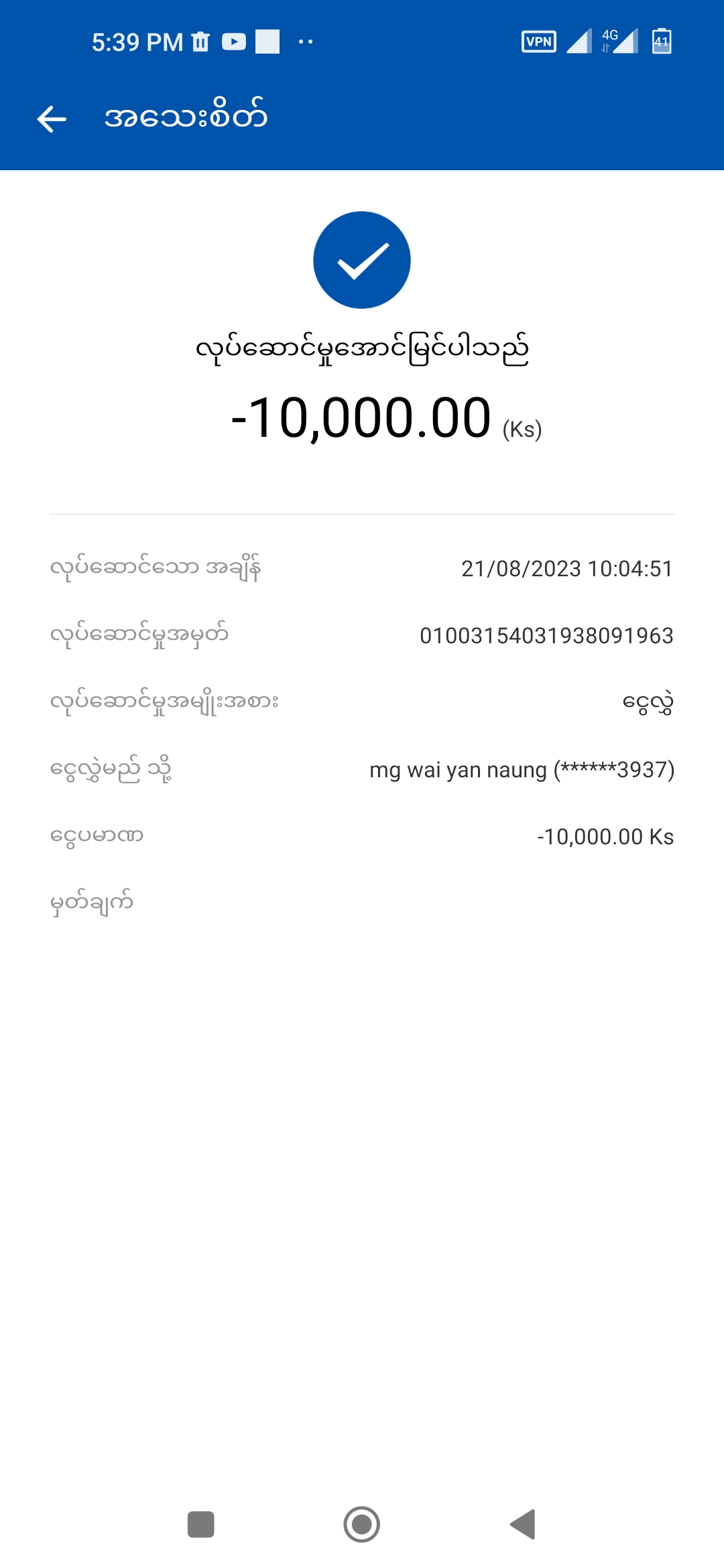Go to the home screen
The image size is (724, 1568).
(362, 1524)
